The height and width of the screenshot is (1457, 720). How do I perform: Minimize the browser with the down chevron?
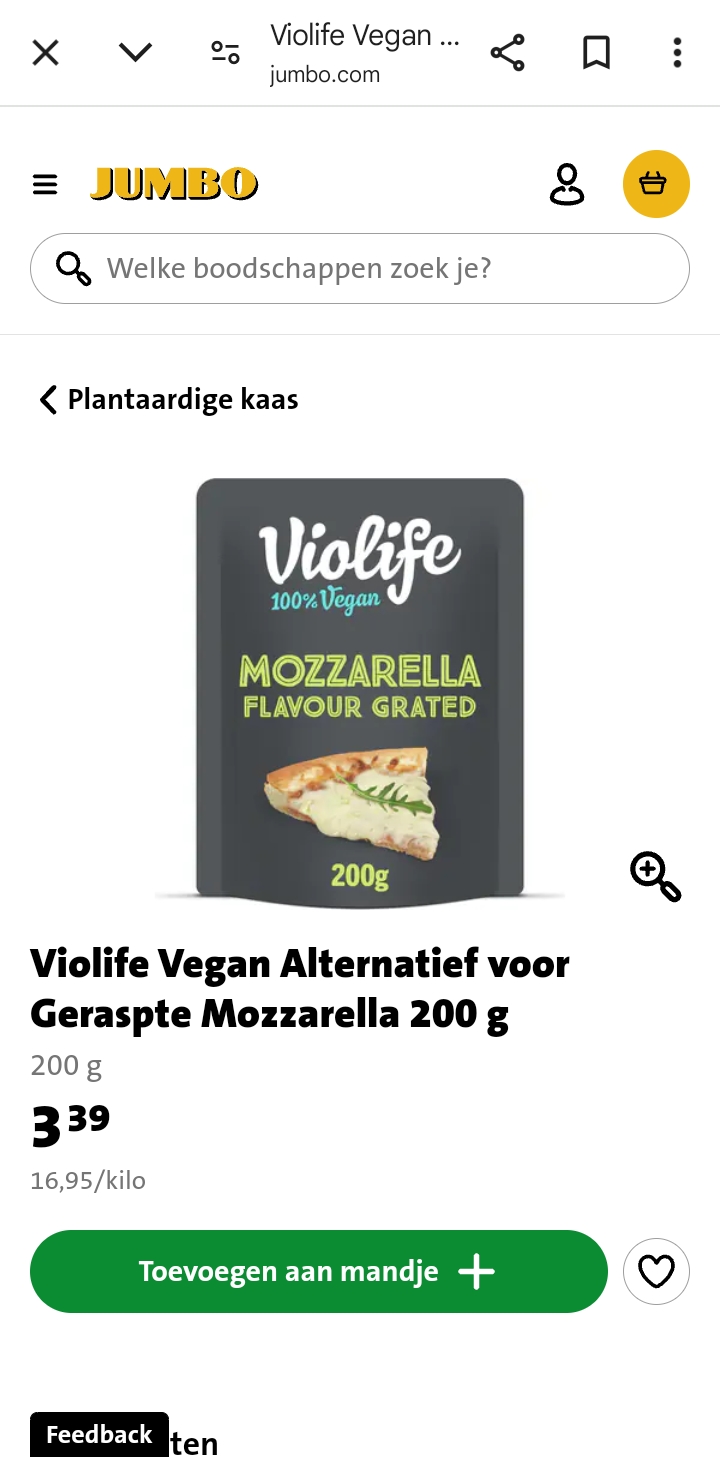[135, 53]
